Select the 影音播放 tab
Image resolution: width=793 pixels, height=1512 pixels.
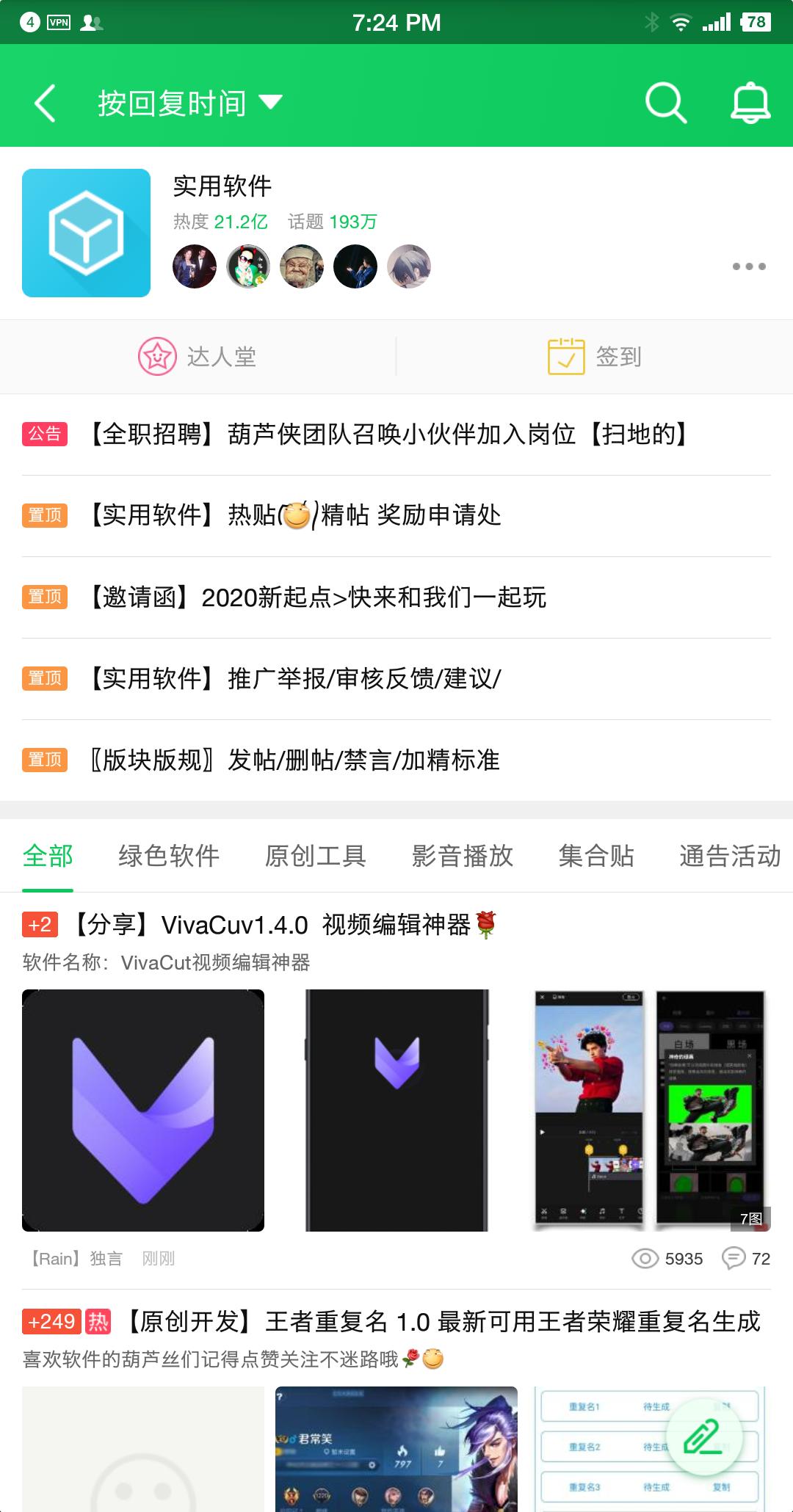pyautogui.click(x=463, y=856)
